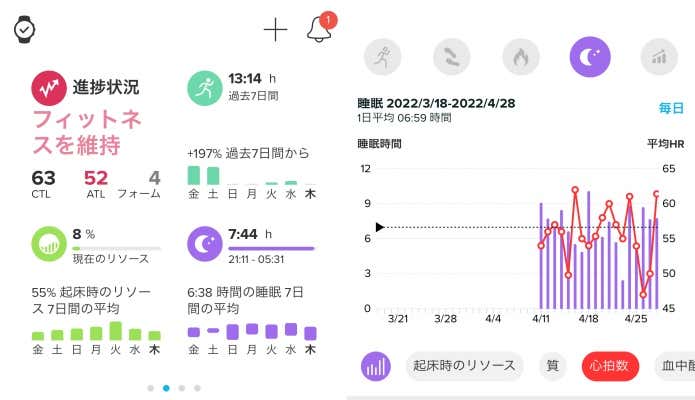Image resolution: width=695 pixels, height=400 pixels.
Task: Open the watch connection icon
Action: coord(24,28)
